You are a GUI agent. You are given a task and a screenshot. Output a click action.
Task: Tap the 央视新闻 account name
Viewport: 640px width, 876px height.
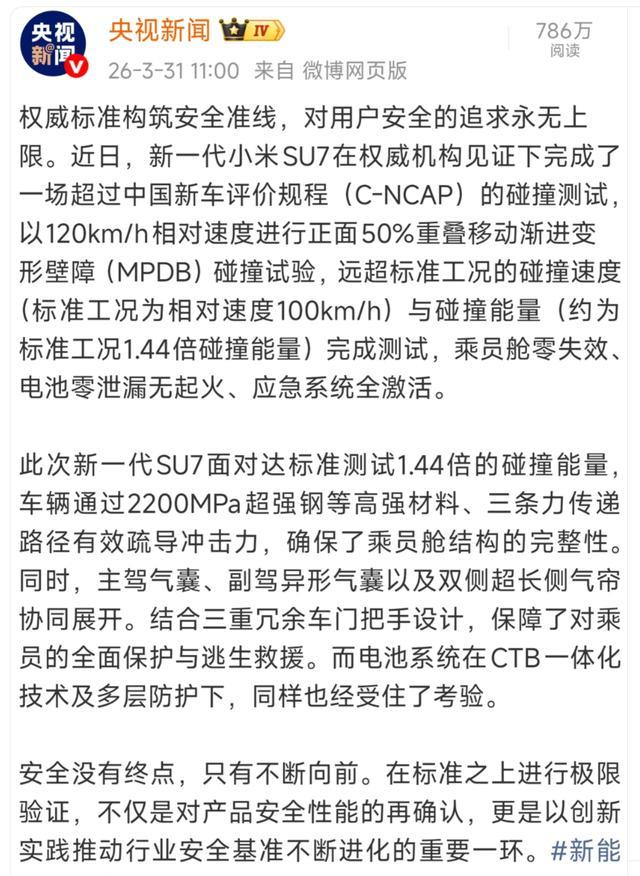pyautogui.click(x=158, y=30)
